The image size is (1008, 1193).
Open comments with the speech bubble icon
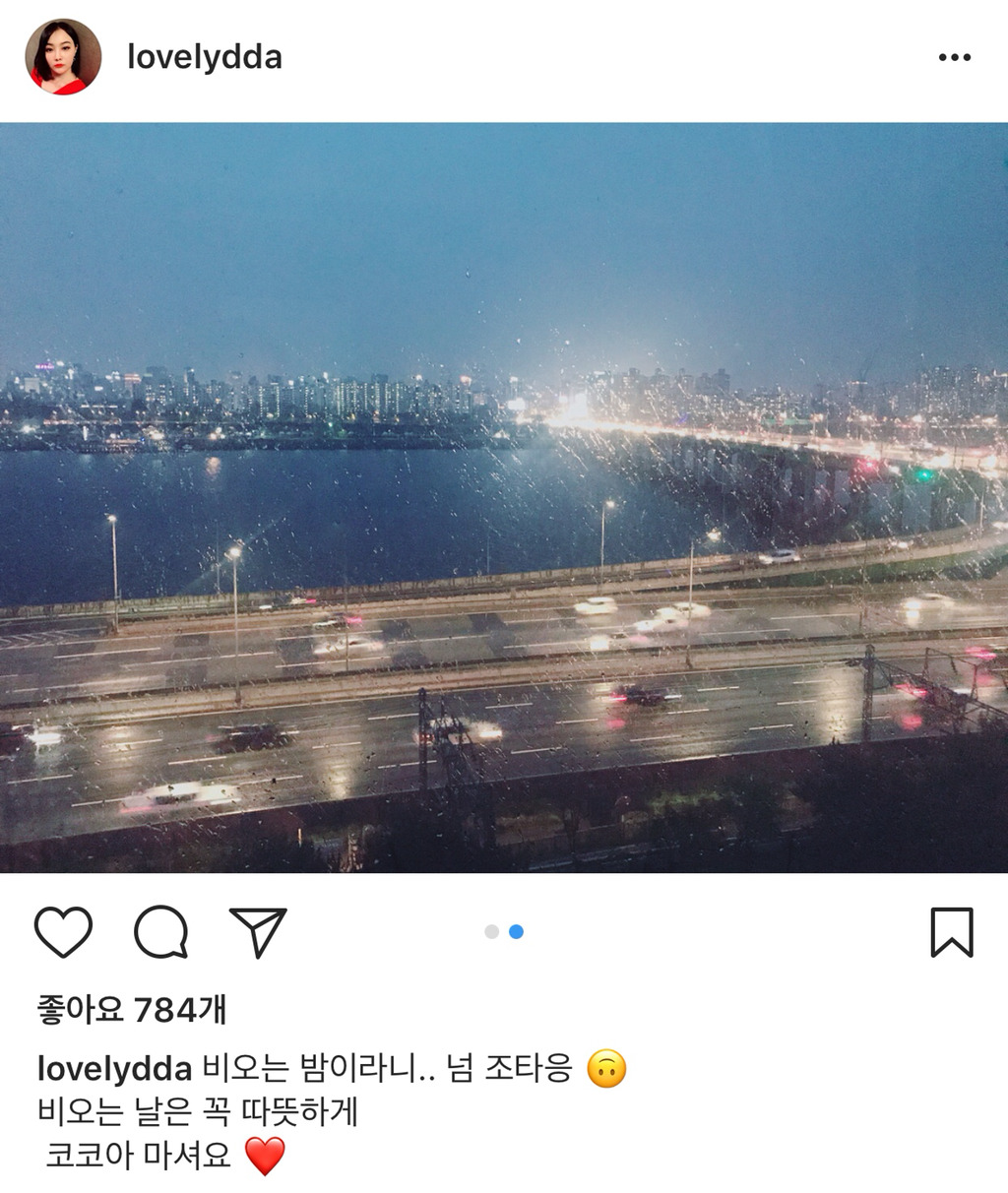pyautogui.click(x=160, y=931)
